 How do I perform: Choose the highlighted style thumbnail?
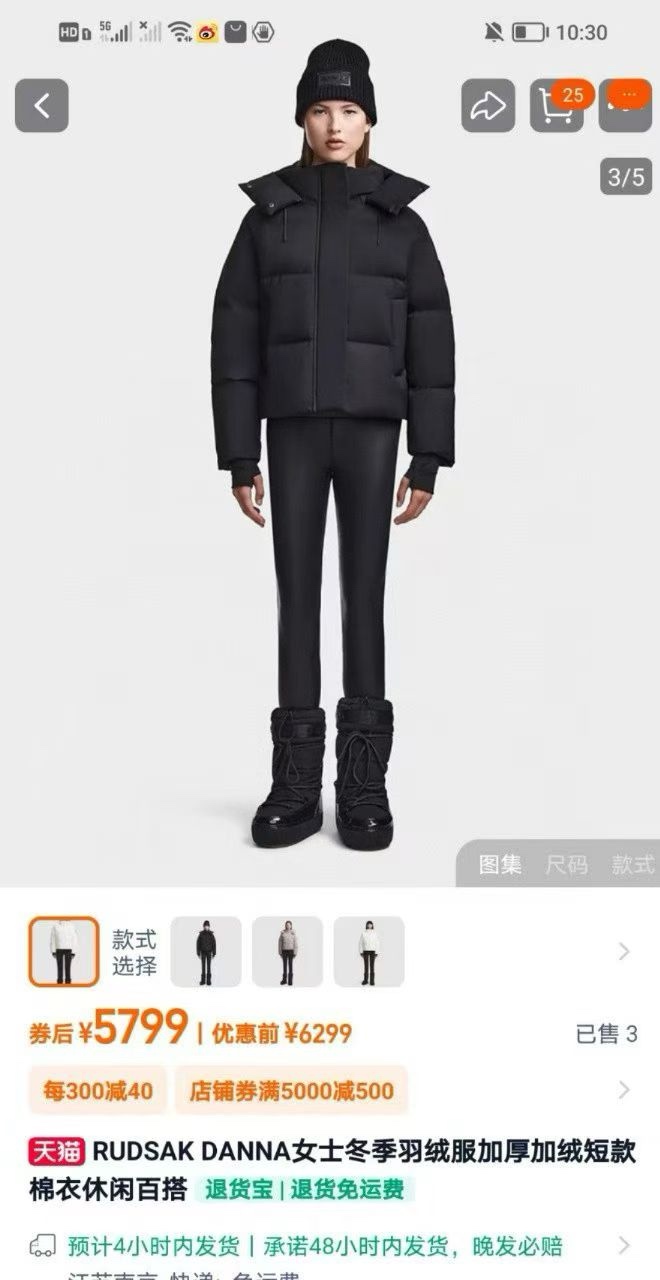tap(64, 952)
